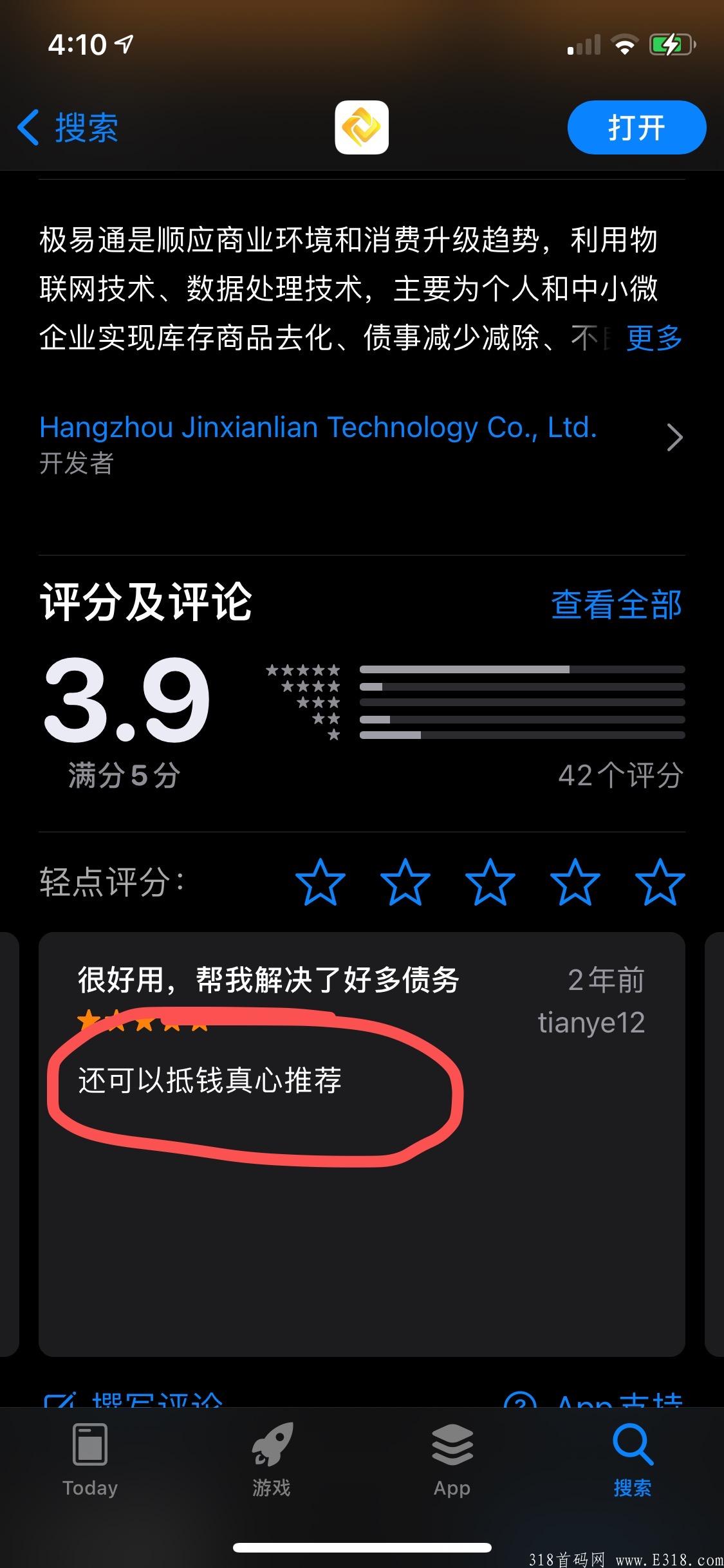This screenshot has height=1568, width=724.
Task: Switch to the App tab
Action: [x=452, y=1460]
